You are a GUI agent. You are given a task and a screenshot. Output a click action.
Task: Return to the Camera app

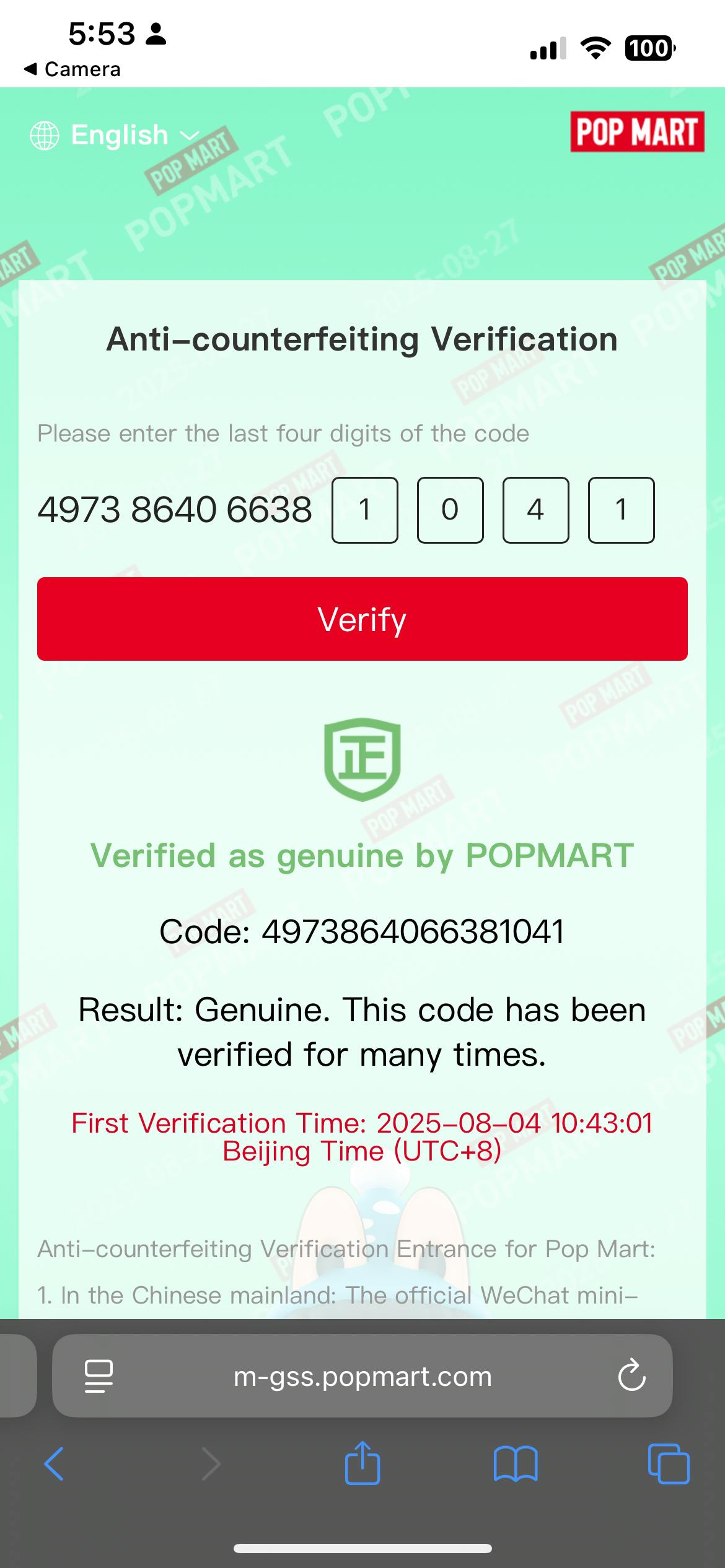72,69
